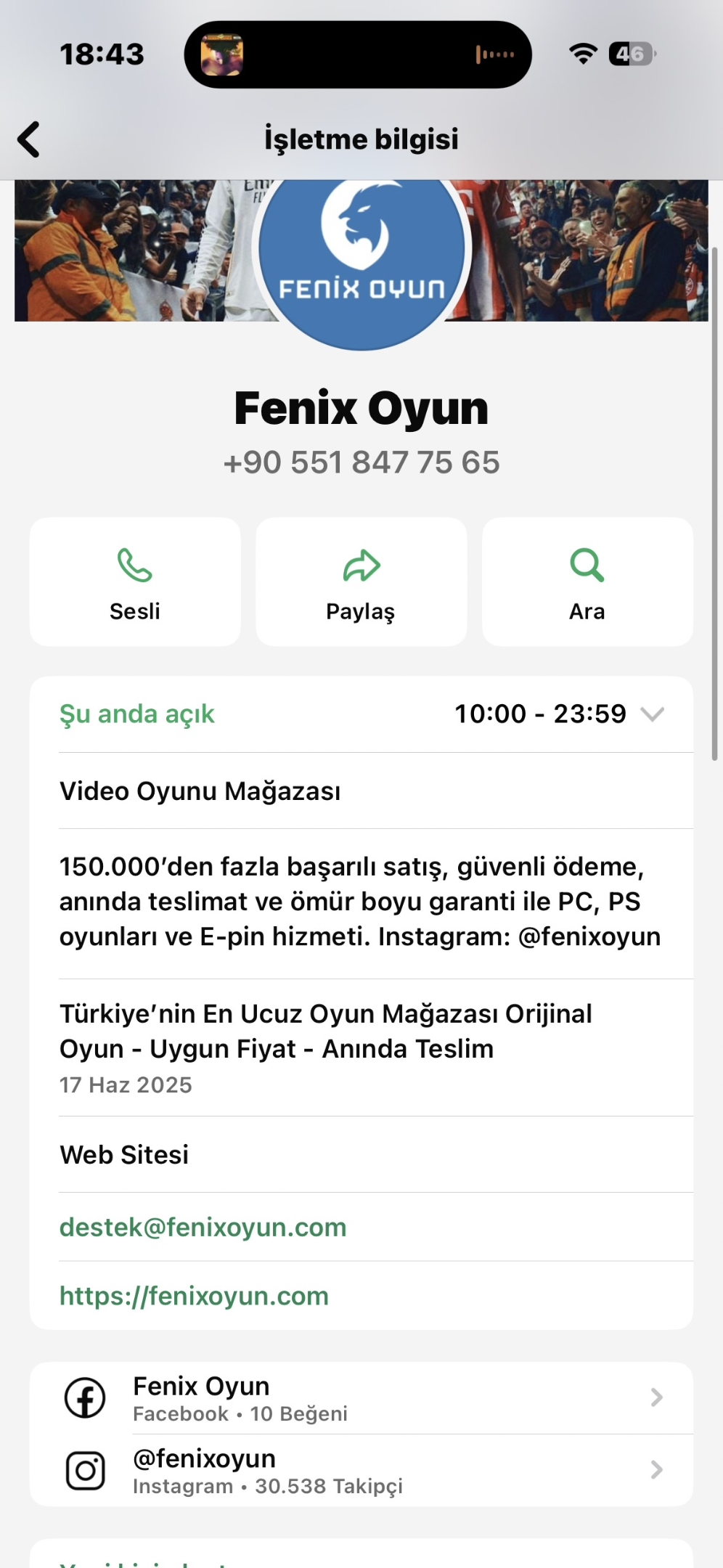The height and width of the screenshot is (1568, 723).
Task: Search the chat with Ara
Action: tap(587, 581)
